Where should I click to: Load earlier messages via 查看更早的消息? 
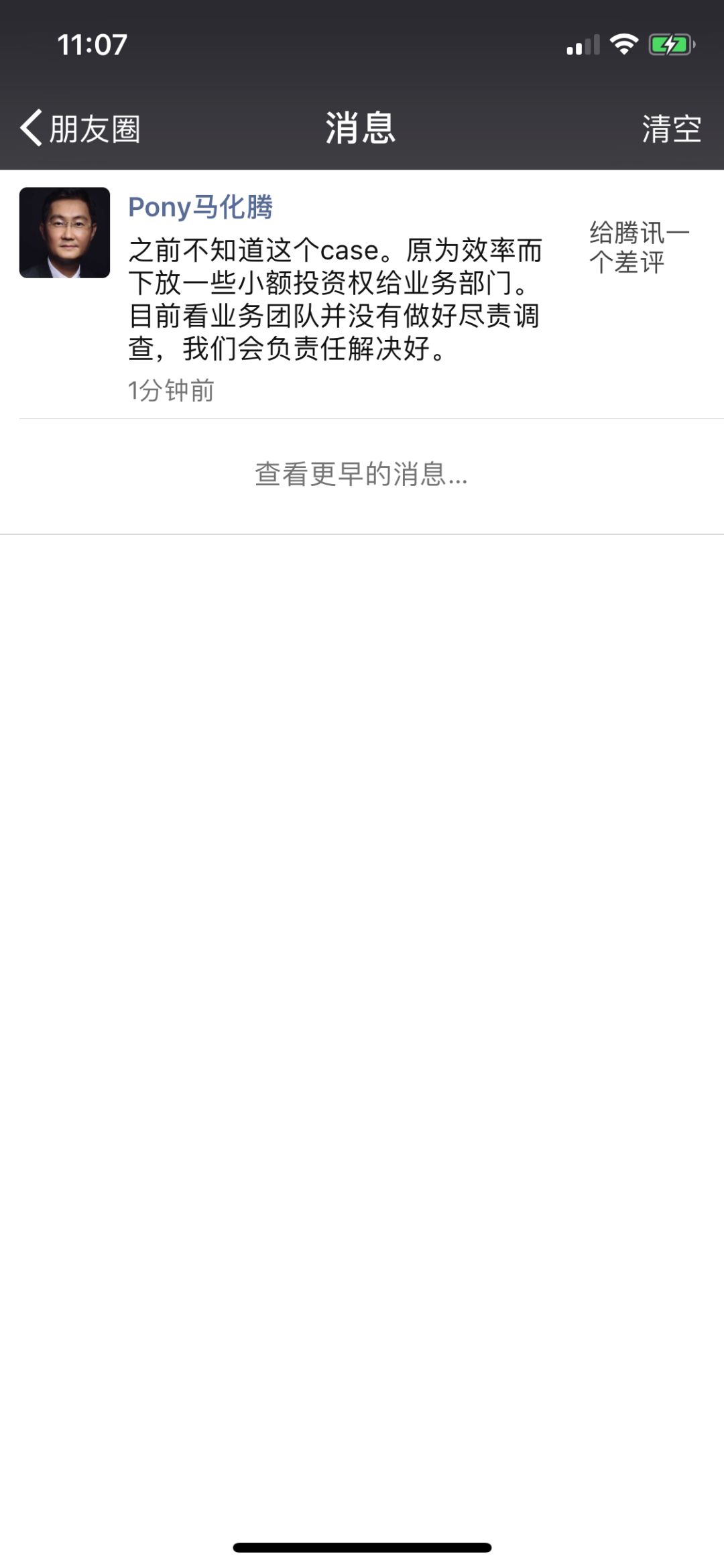click(361, 475)
